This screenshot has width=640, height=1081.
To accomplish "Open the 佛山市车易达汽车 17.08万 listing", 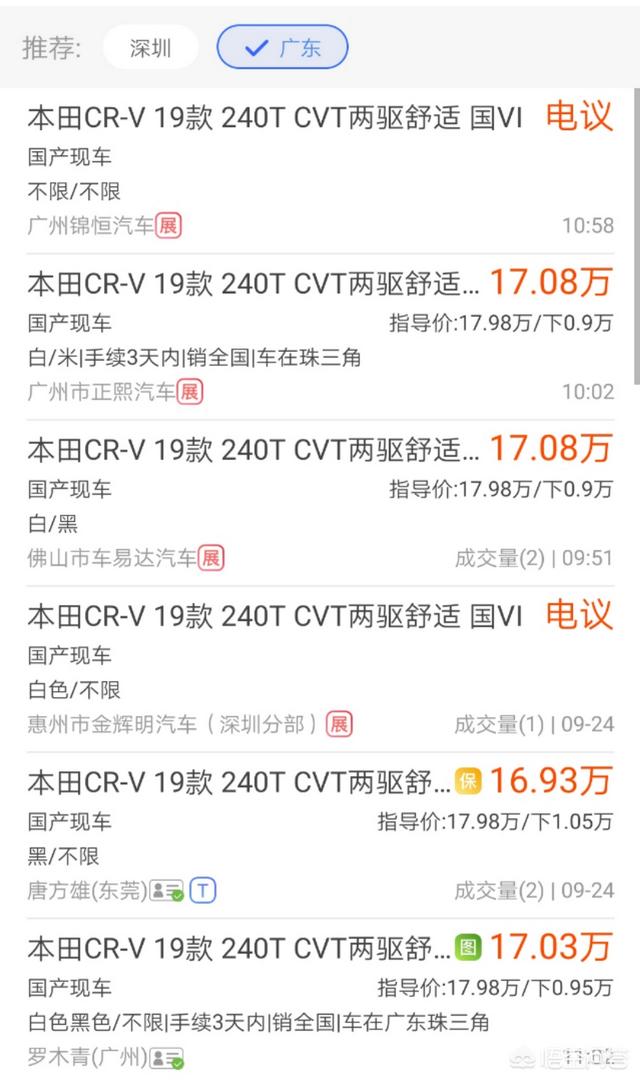I will coord(320,503).
